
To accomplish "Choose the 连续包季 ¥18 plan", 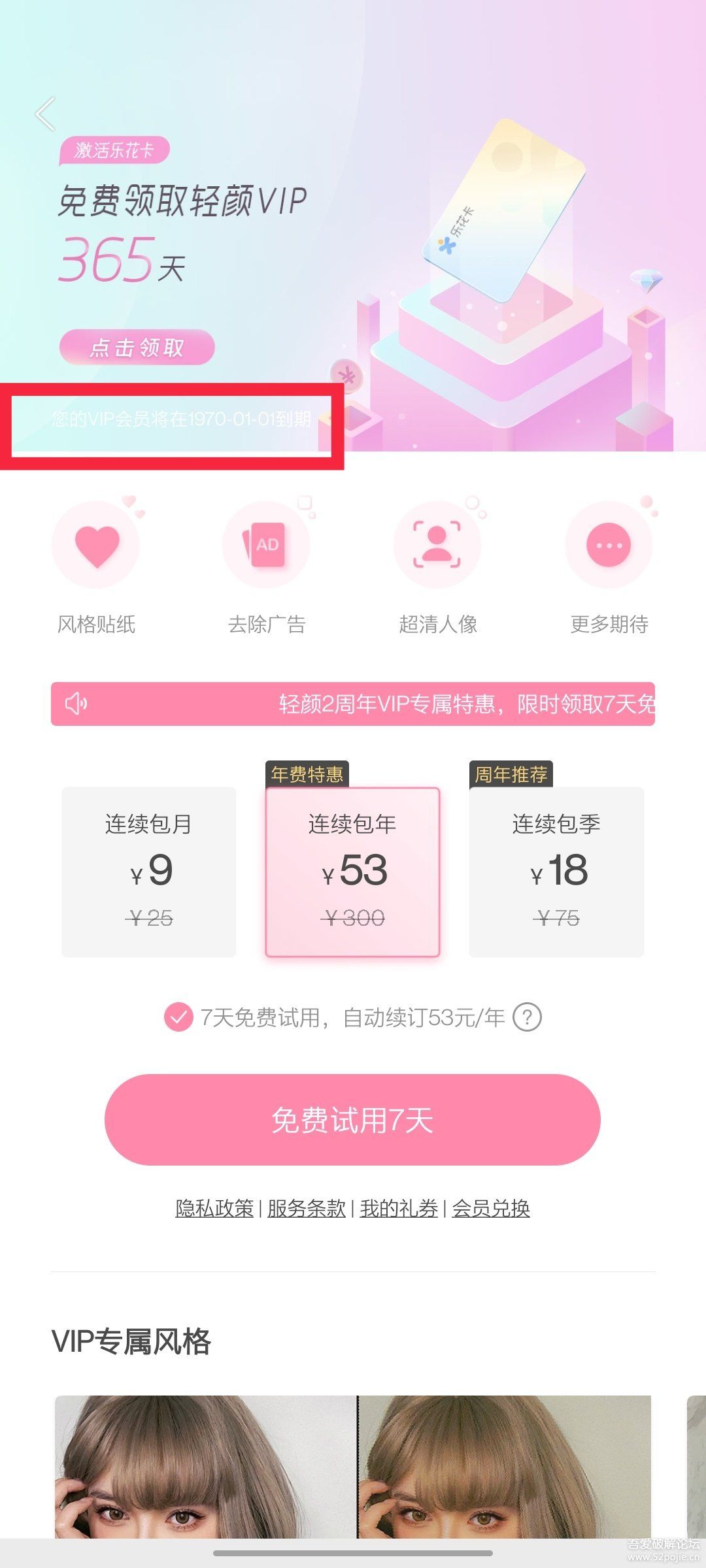I will [556, 872].
